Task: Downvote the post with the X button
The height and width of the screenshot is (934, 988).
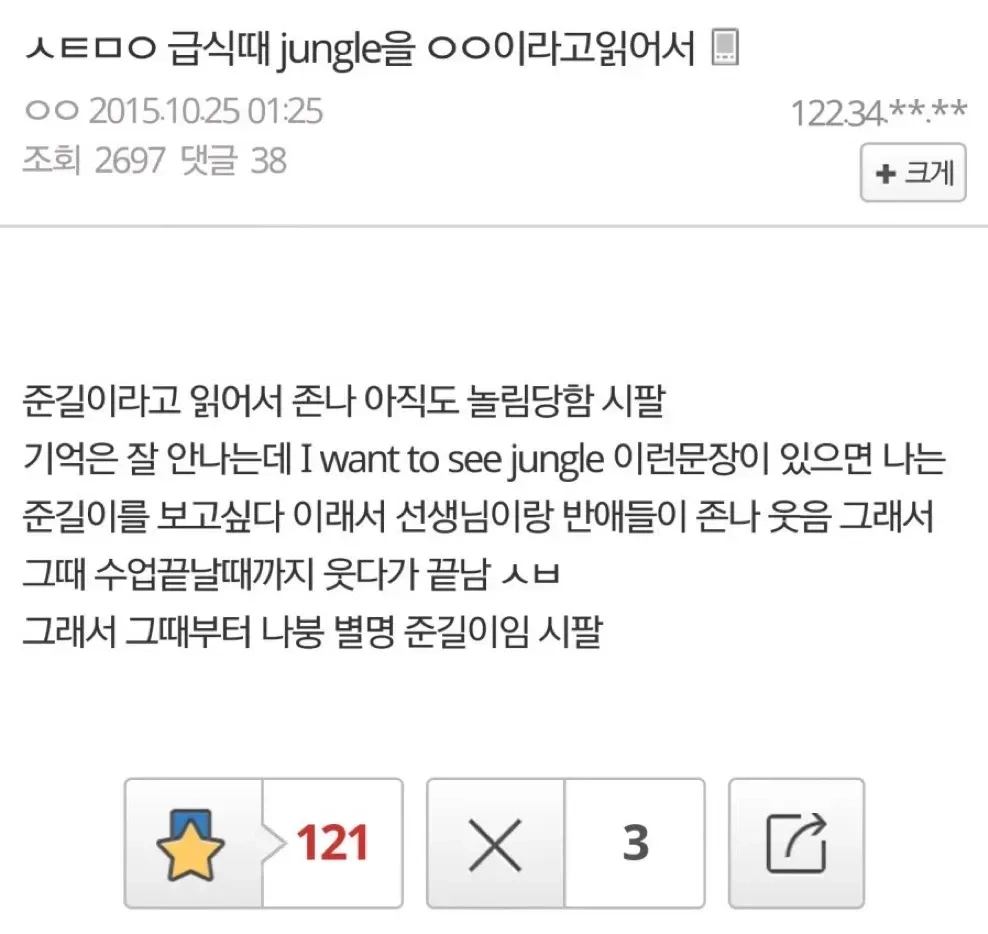Action: tap(496, 843)
